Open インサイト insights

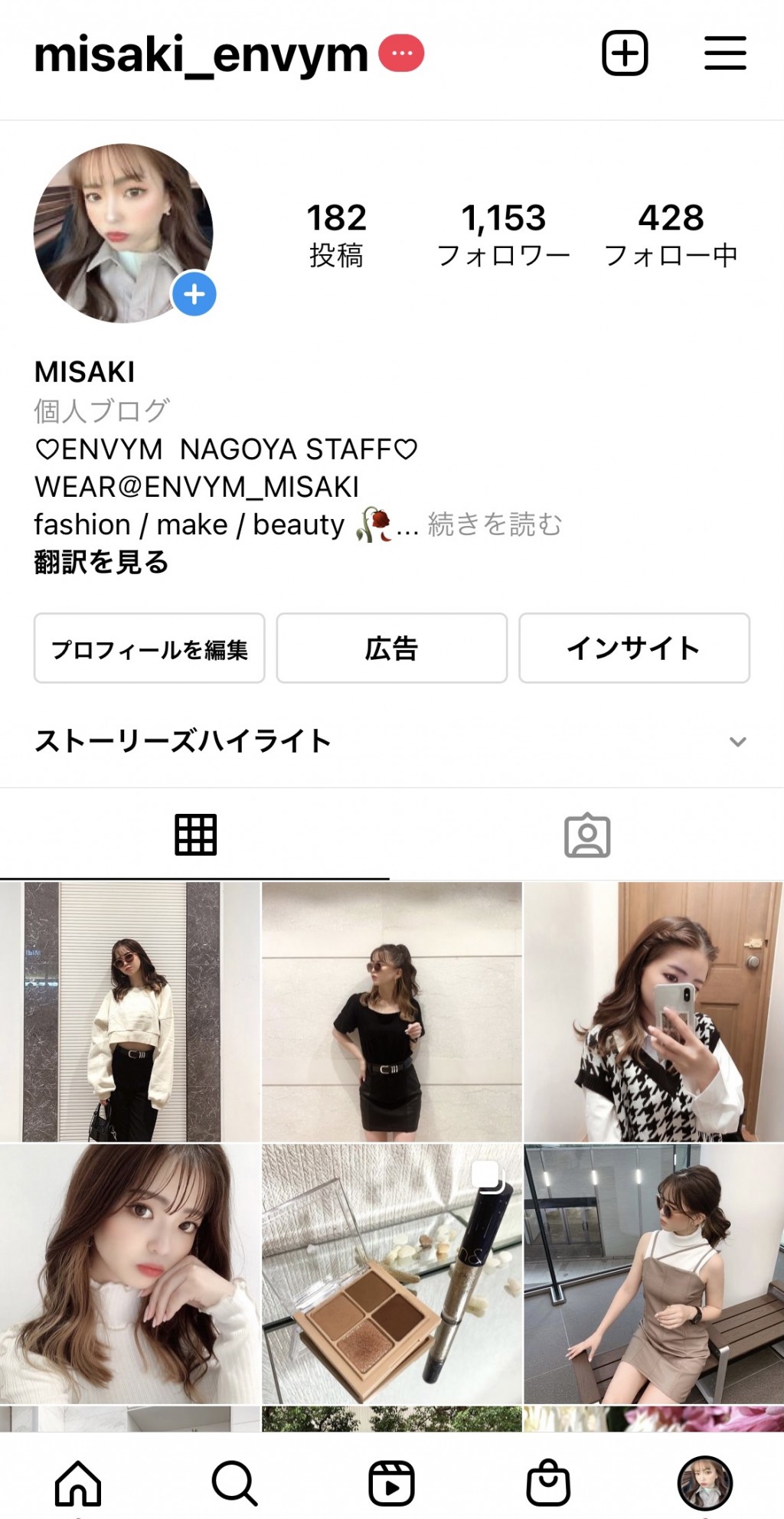[634, 648]
